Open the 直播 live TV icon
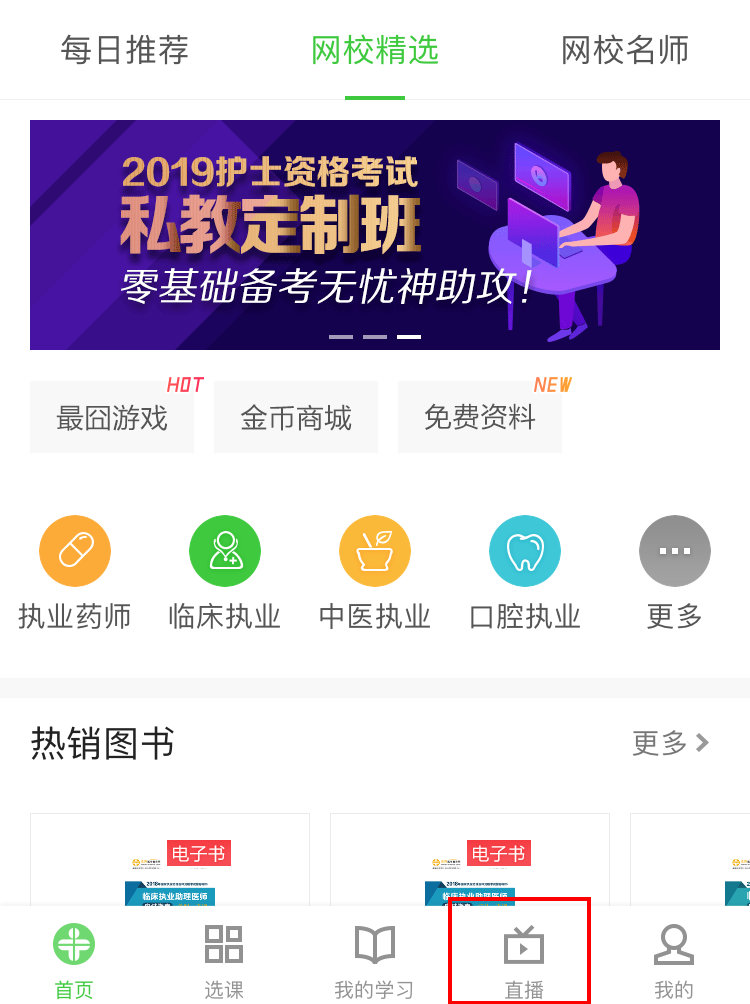 pos(524,943)
